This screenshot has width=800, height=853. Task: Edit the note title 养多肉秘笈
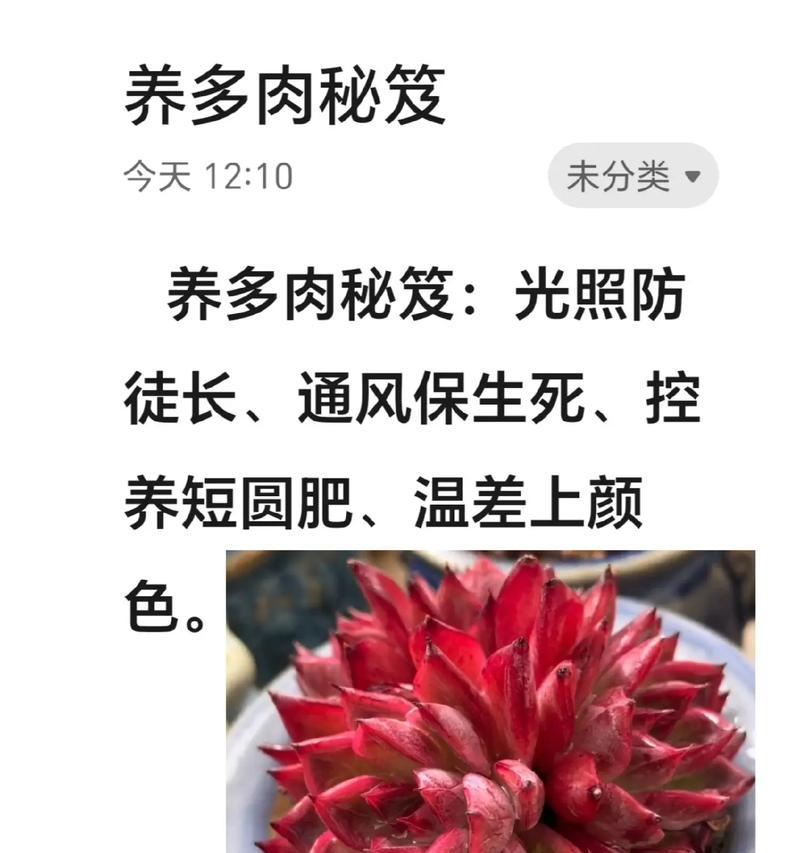pyautogui.click(x=285, y=99)
